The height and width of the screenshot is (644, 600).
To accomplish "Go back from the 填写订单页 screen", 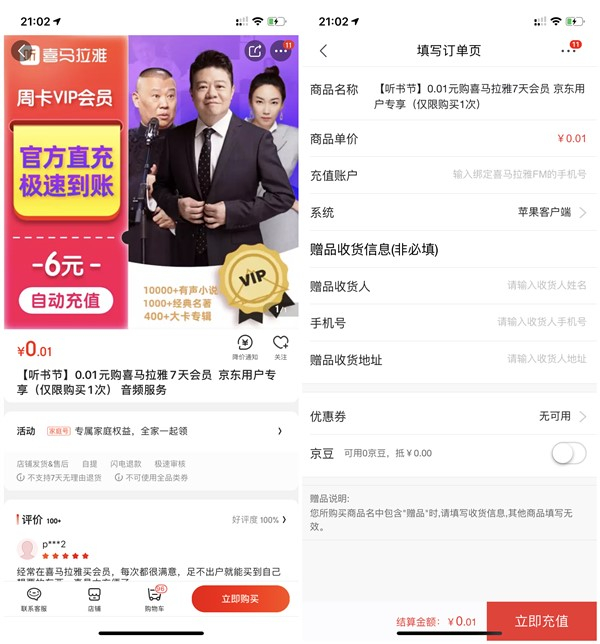I will click(x=323, y=51).
